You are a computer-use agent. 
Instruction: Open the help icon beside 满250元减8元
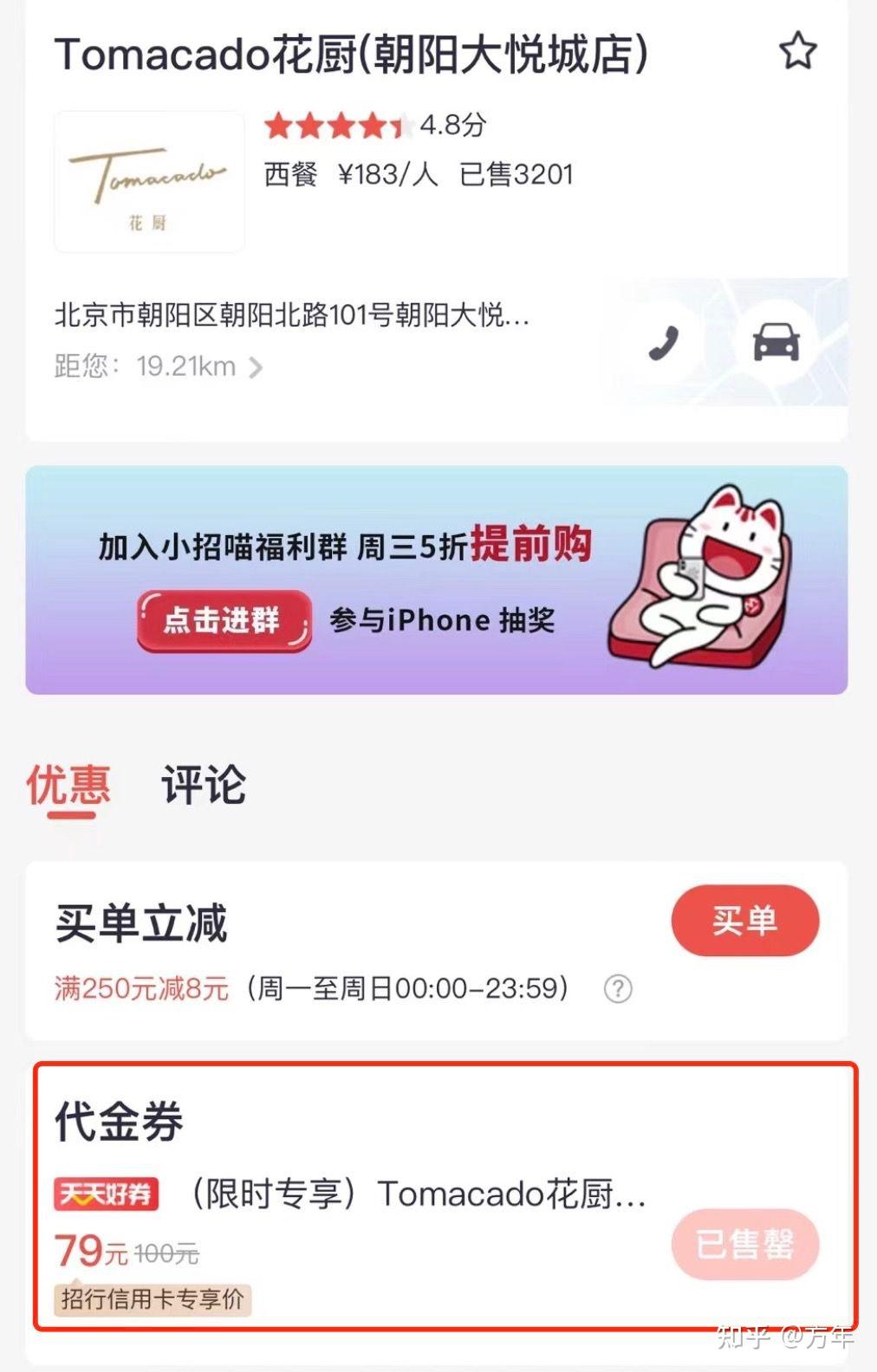[x=618, y=988]
